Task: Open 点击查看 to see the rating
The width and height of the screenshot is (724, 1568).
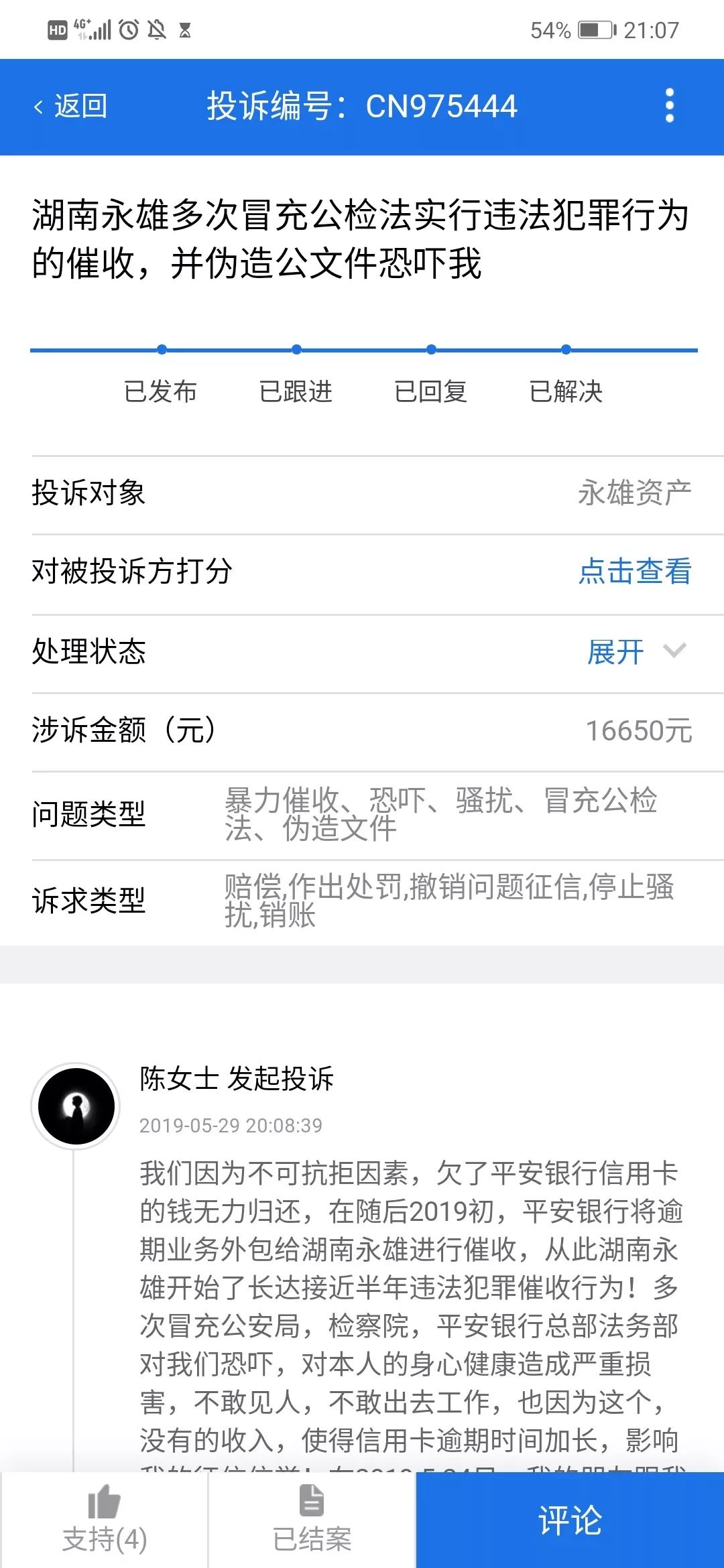Action: click(634, 572)
